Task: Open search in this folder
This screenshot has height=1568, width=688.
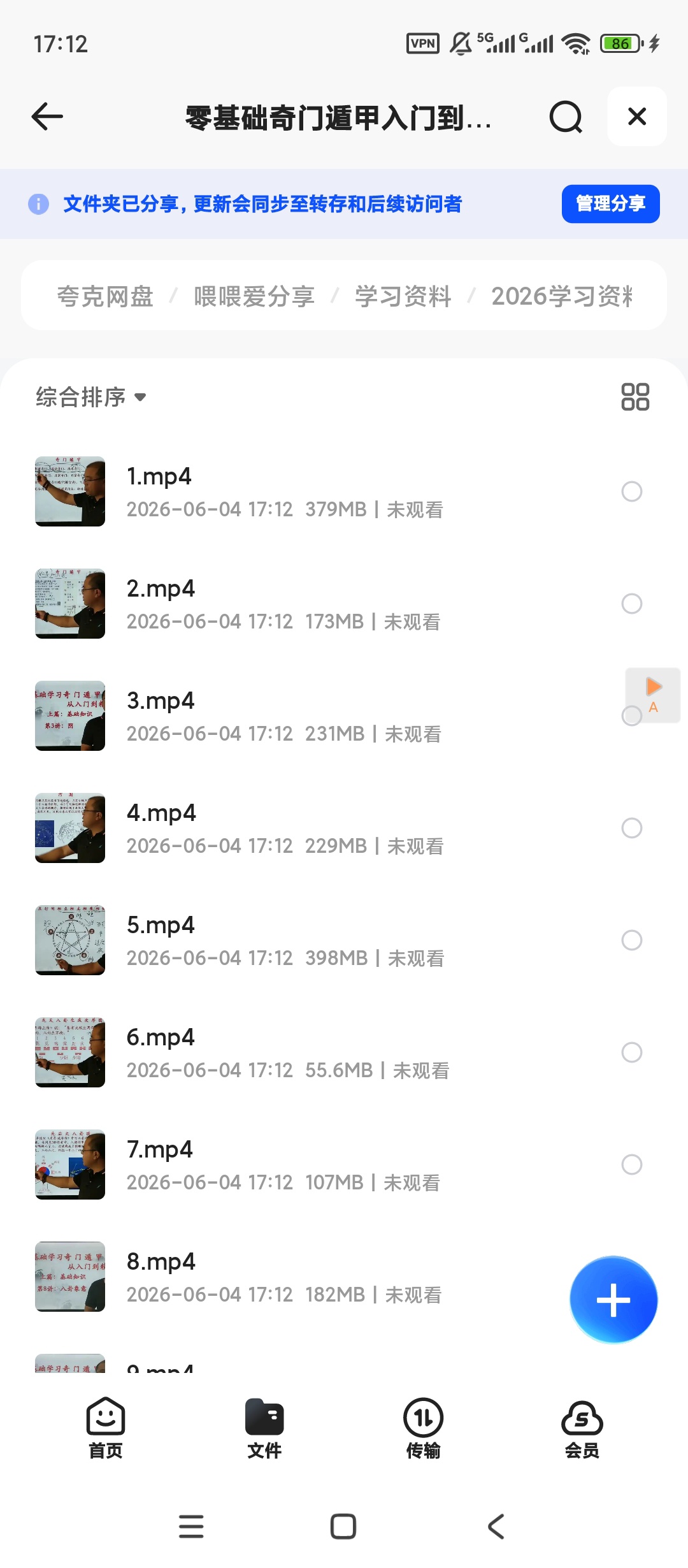Action: point(566,117)
